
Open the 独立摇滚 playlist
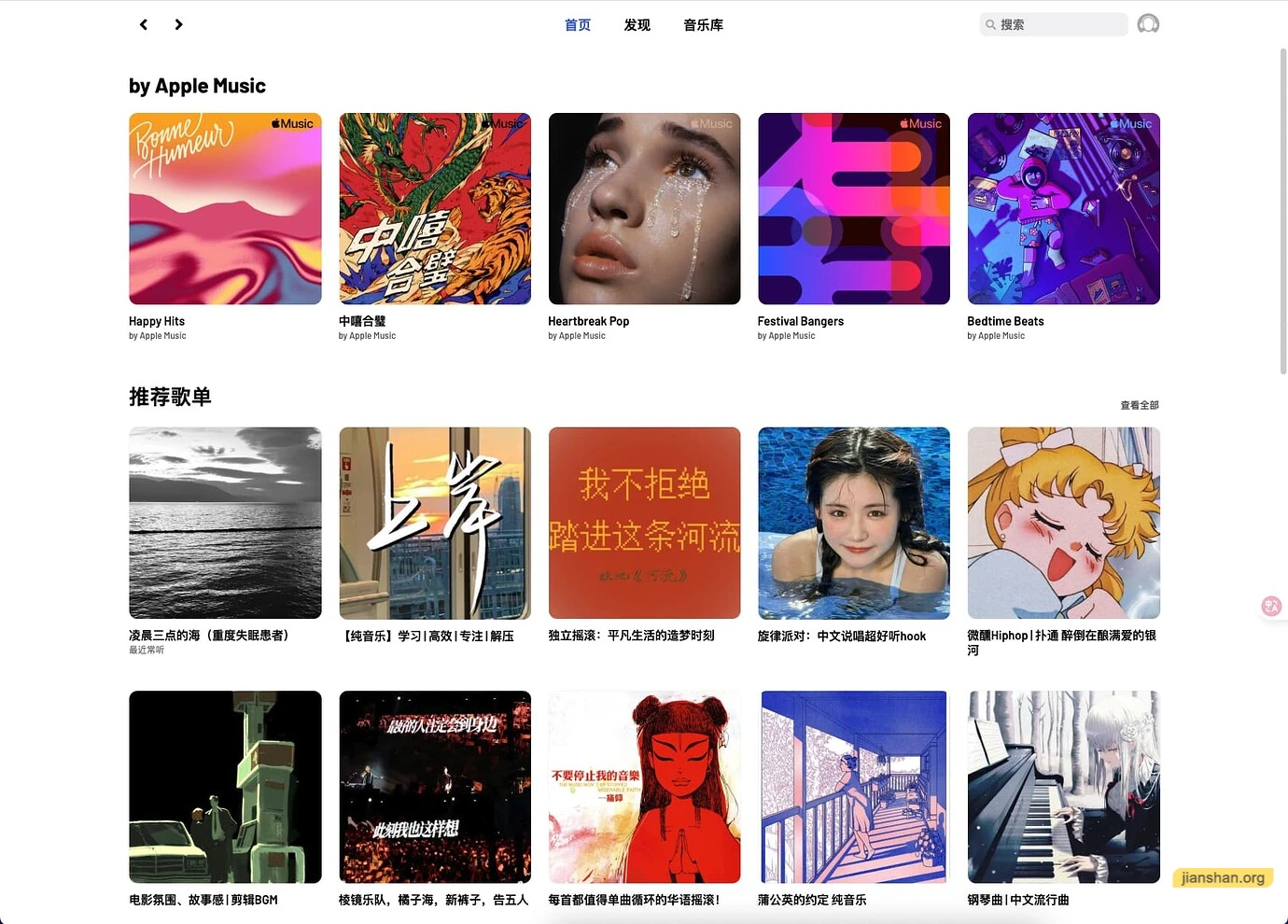coord(644,523)
